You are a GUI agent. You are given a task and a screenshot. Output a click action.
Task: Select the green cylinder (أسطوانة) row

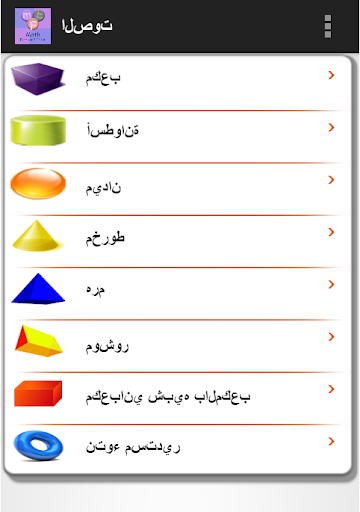pos(178,137)
